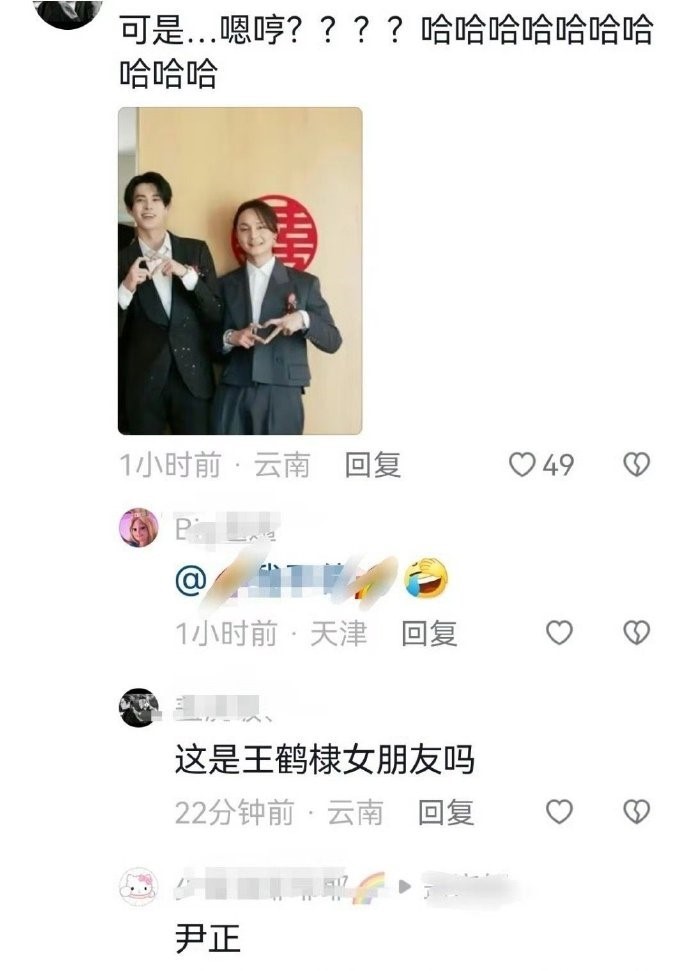Like the 这是王鹤棣女朋友吗 comment
The image size is (690, 971).
click(560, 811)
